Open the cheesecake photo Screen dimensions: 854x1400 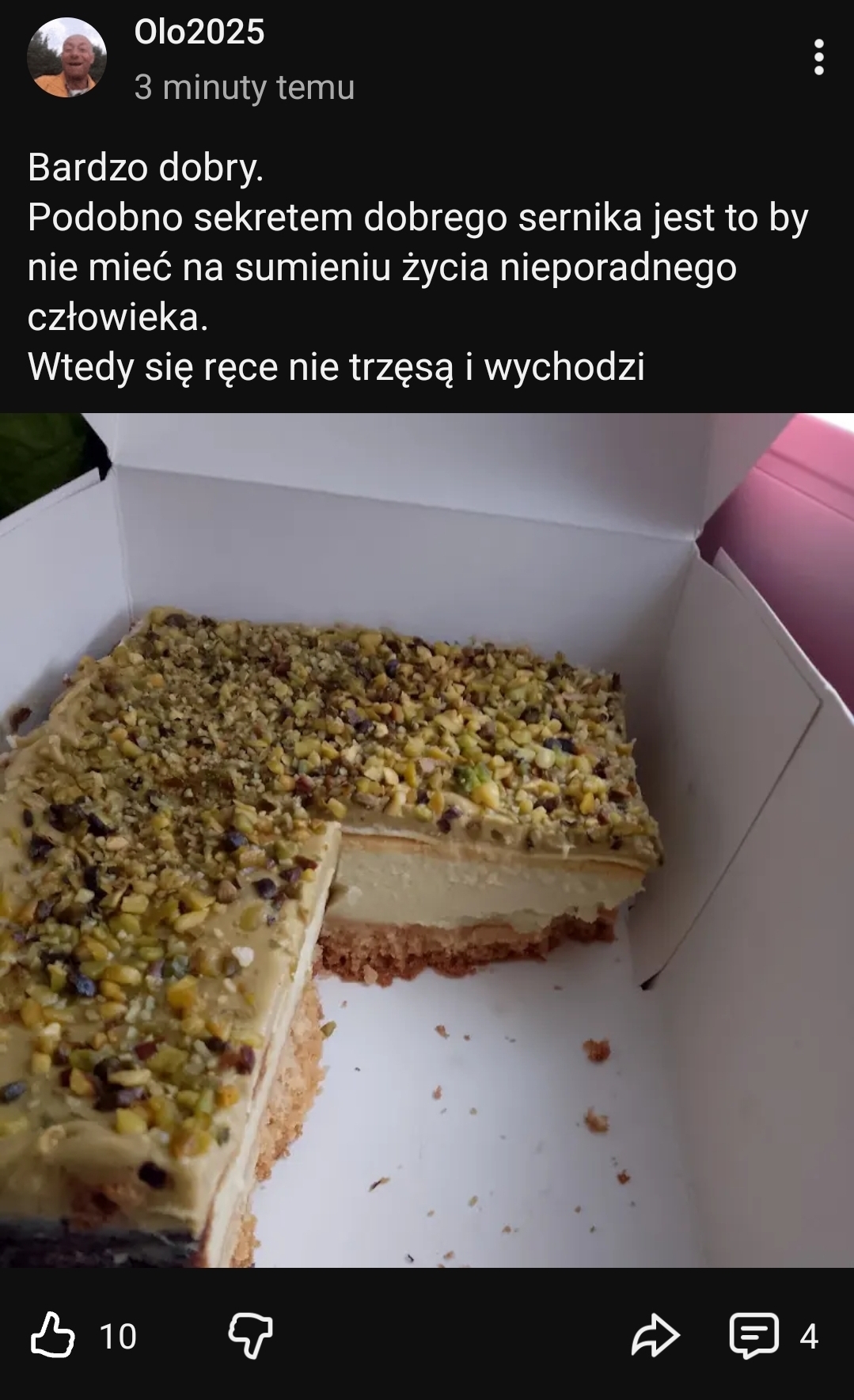[427, 839]
